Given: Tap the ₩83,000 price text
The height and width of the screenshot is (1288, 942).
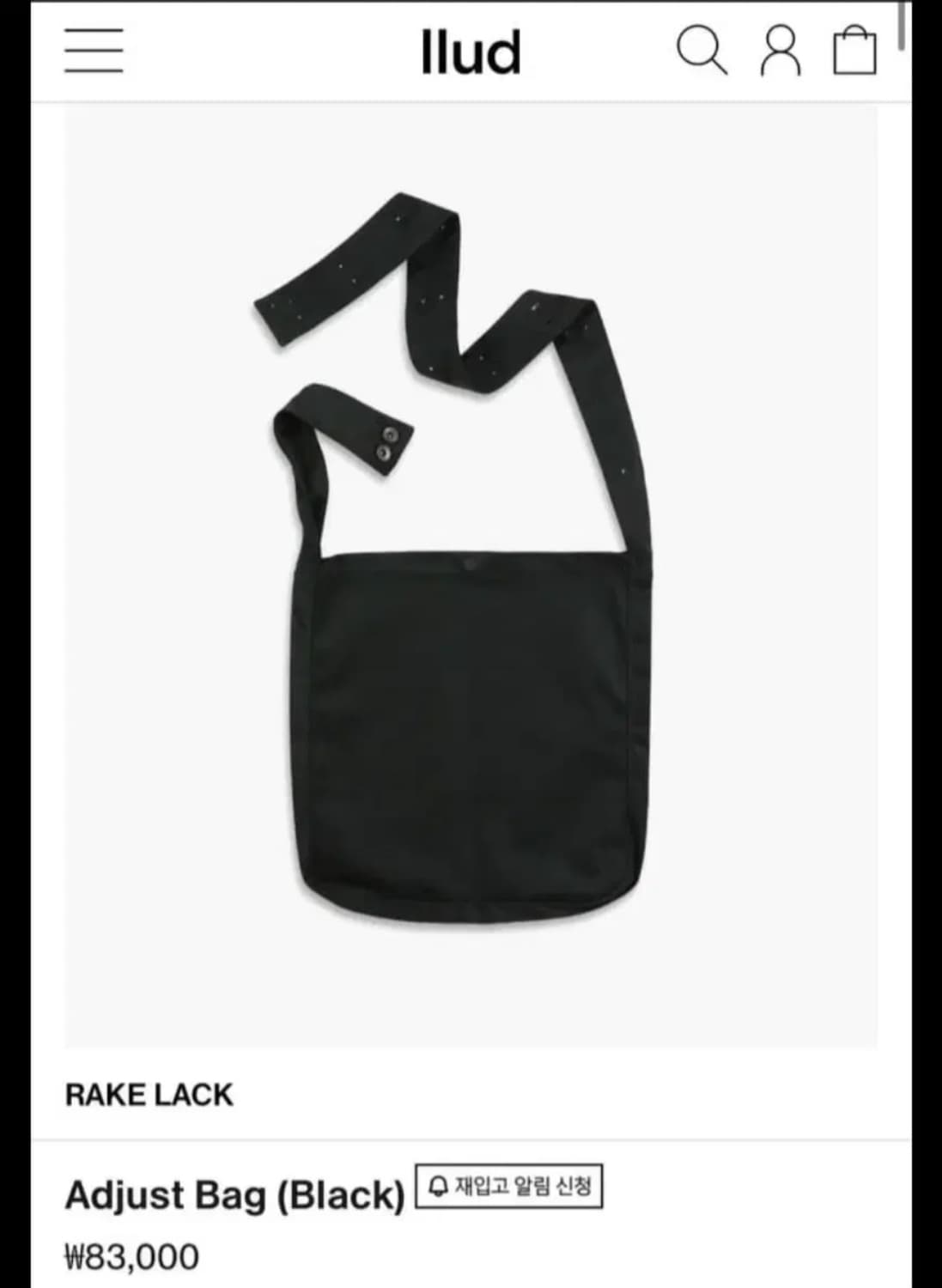Looking at the screenshot, I should coord(131,1254).
